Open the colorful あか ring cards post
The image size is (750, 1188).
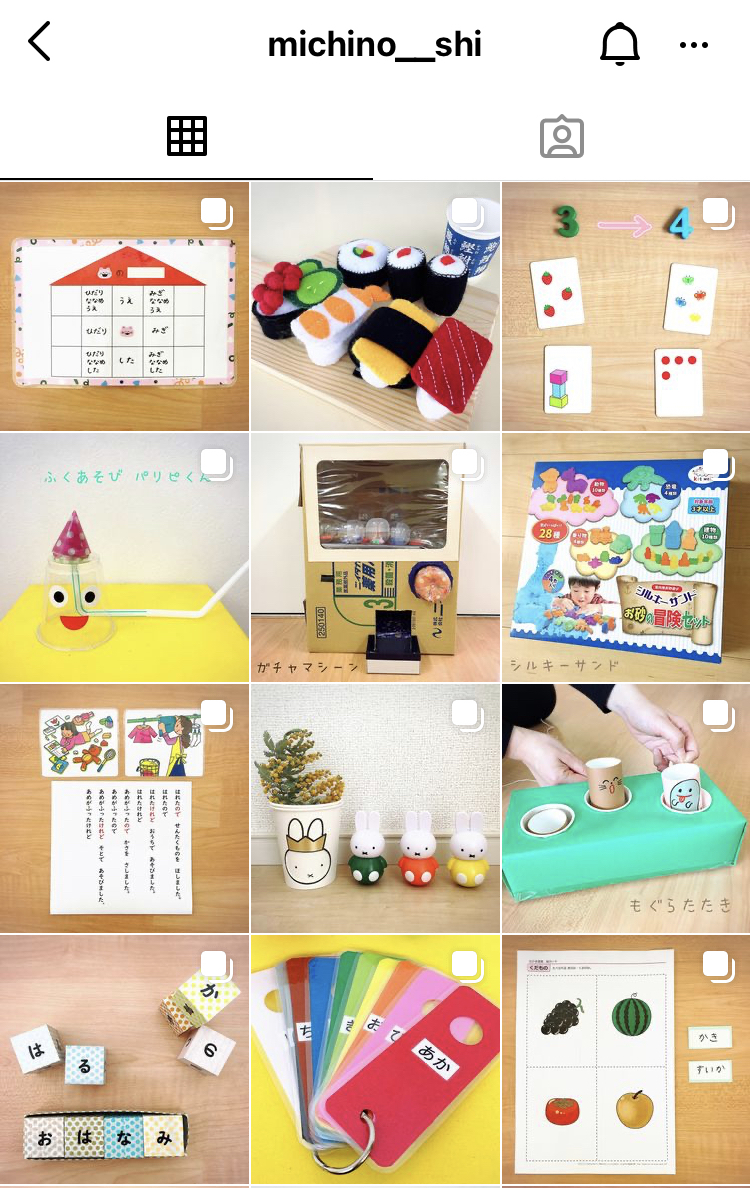click(375, 1059)
